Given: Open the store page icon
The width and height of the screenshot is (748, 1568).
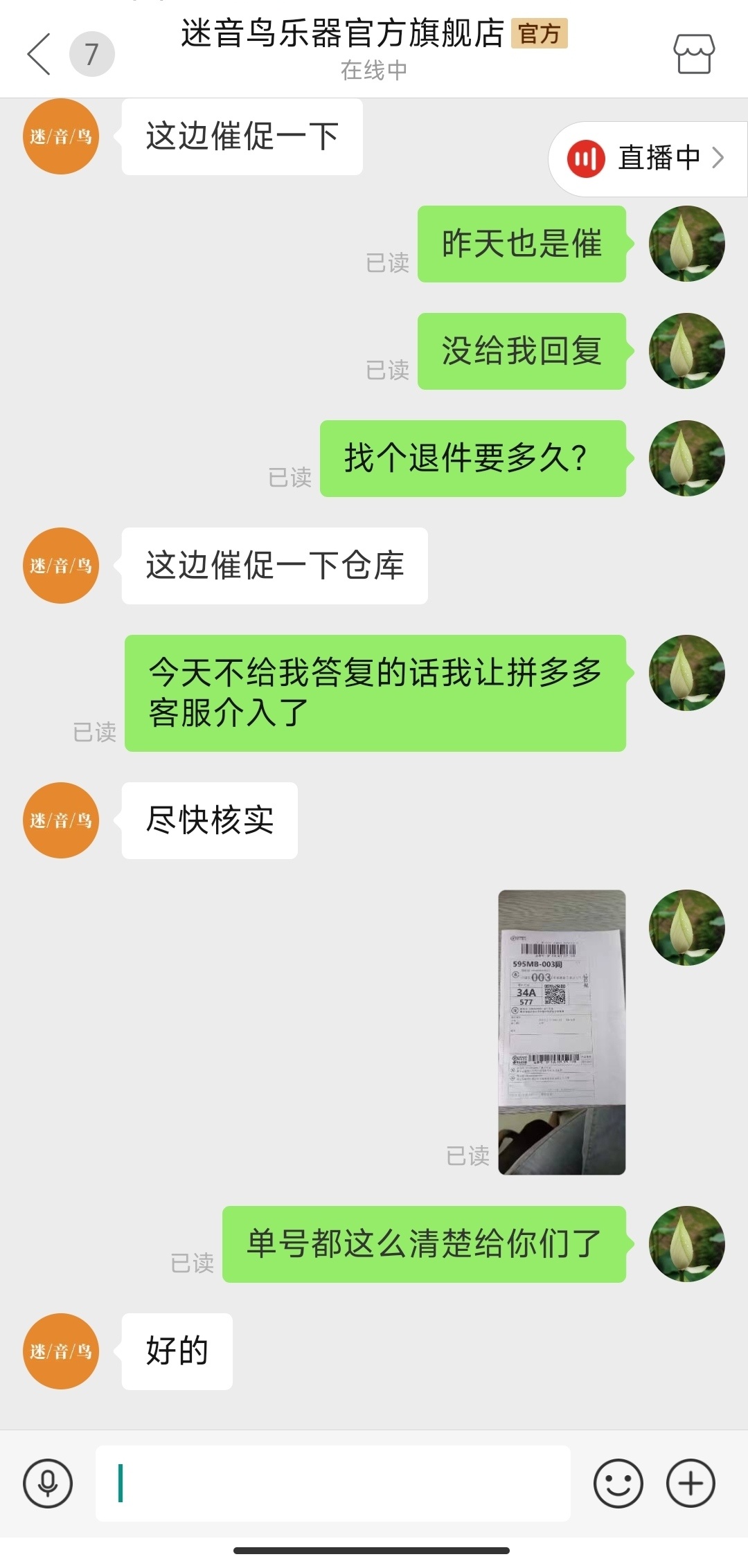Looking at the screenshot, I should point(694,54).
